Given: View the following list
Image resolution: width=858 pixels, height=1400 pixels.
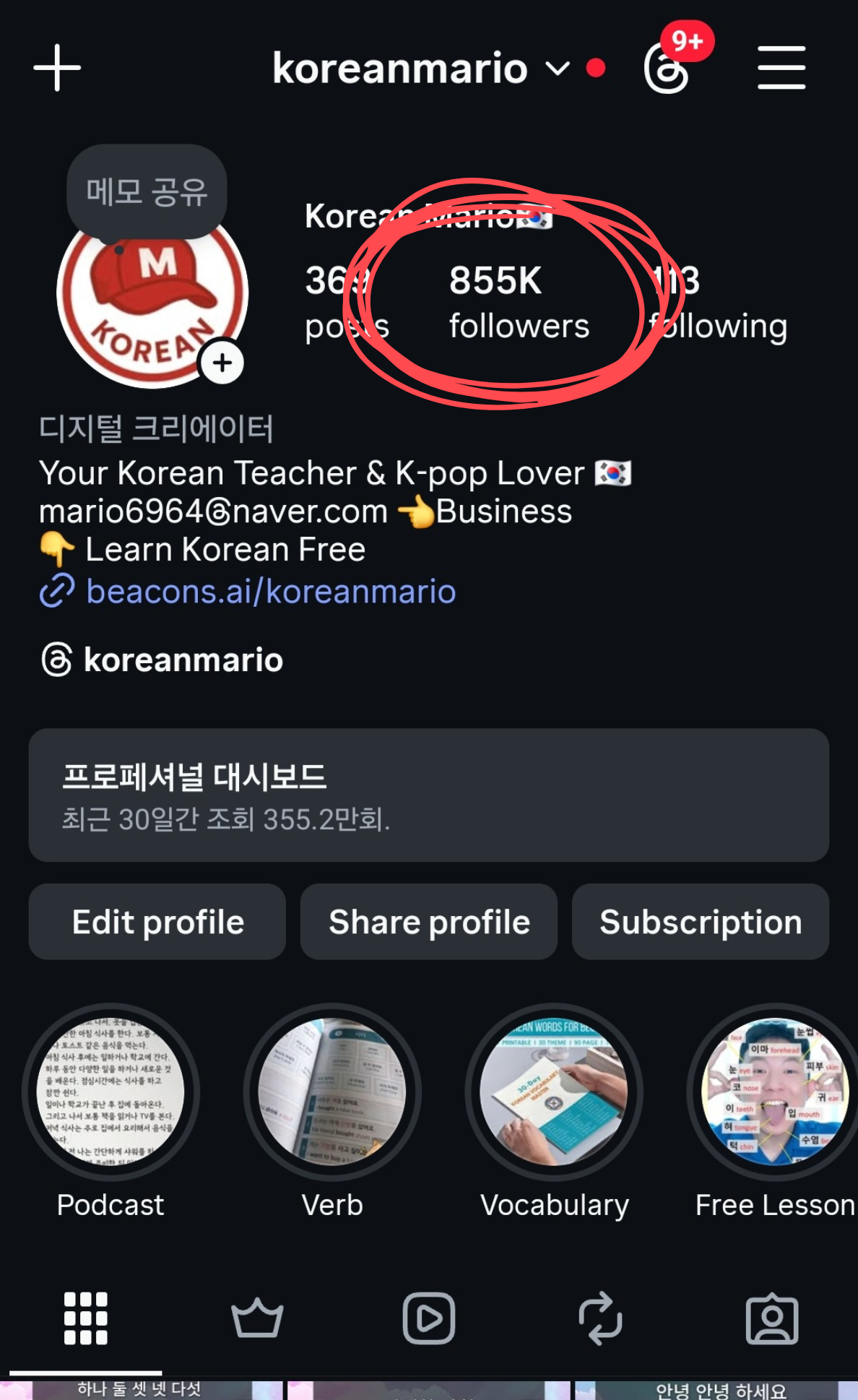Looking at the screenshot, I should [x=718, y=302].
